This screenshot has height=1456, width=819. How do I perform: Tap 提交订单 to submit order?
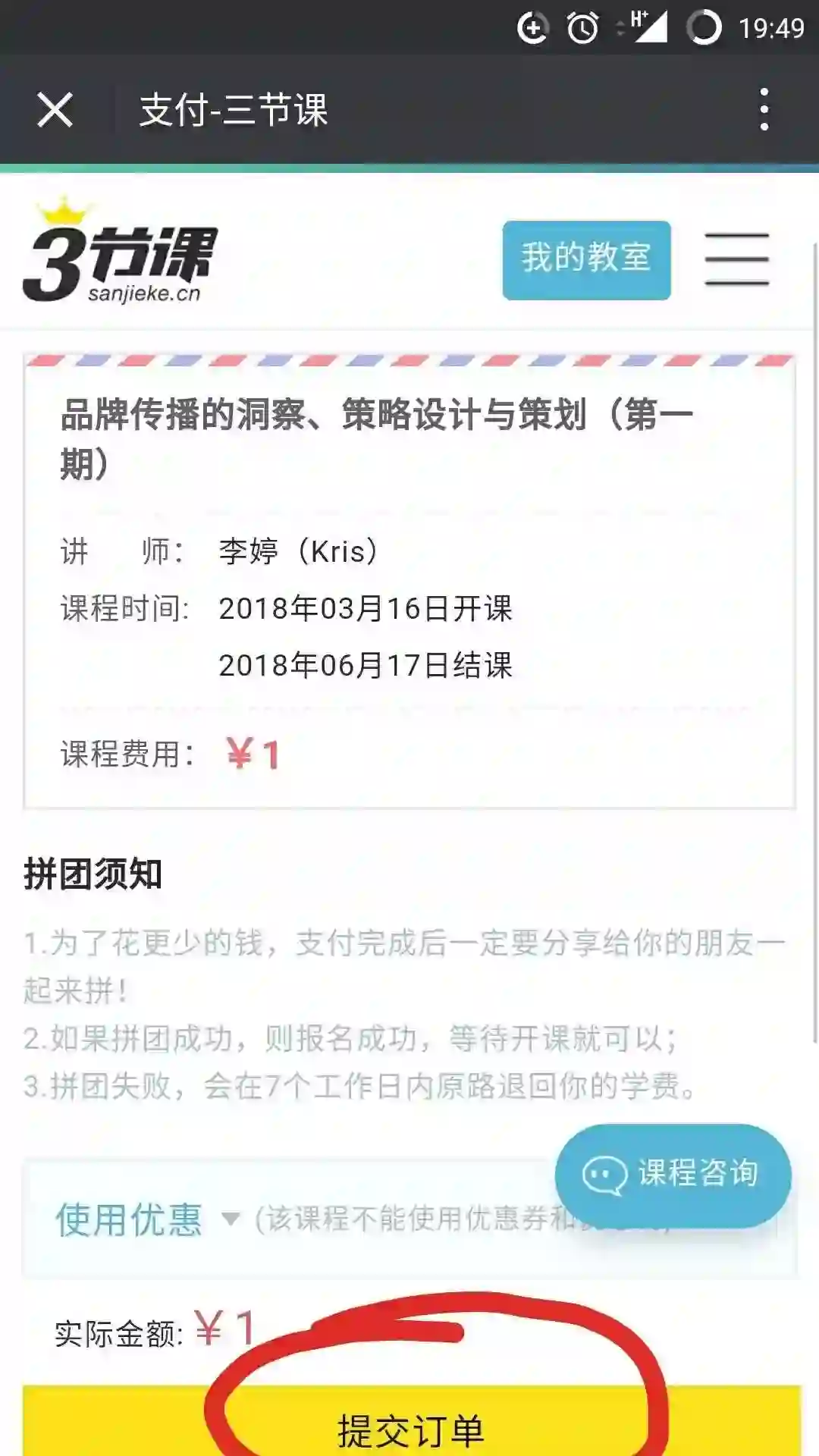point(411,1429)
